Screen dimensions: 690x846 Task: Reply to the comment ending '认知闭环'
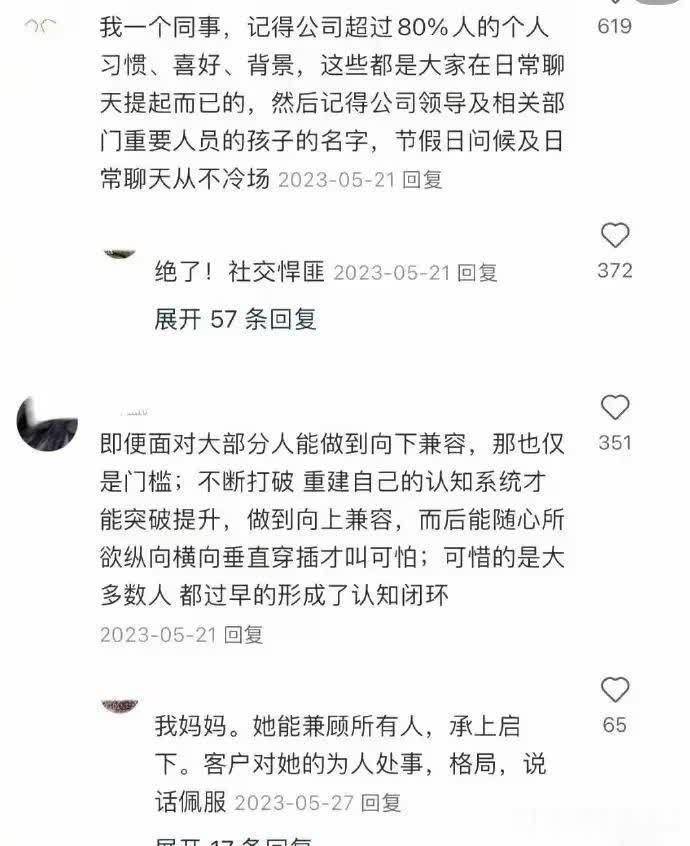(x=243, y=634)
